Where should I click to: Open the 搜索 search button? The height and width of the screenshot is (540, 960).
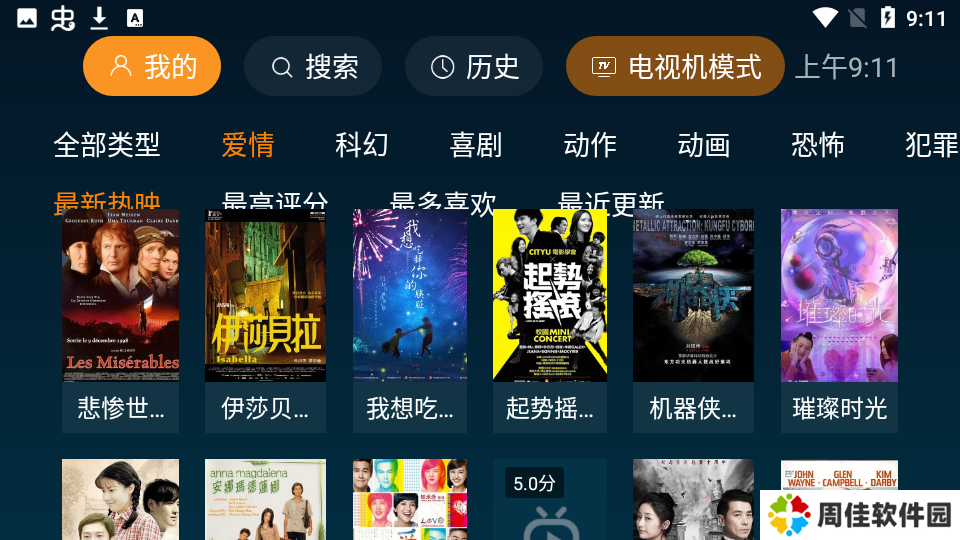click(313, 67)
